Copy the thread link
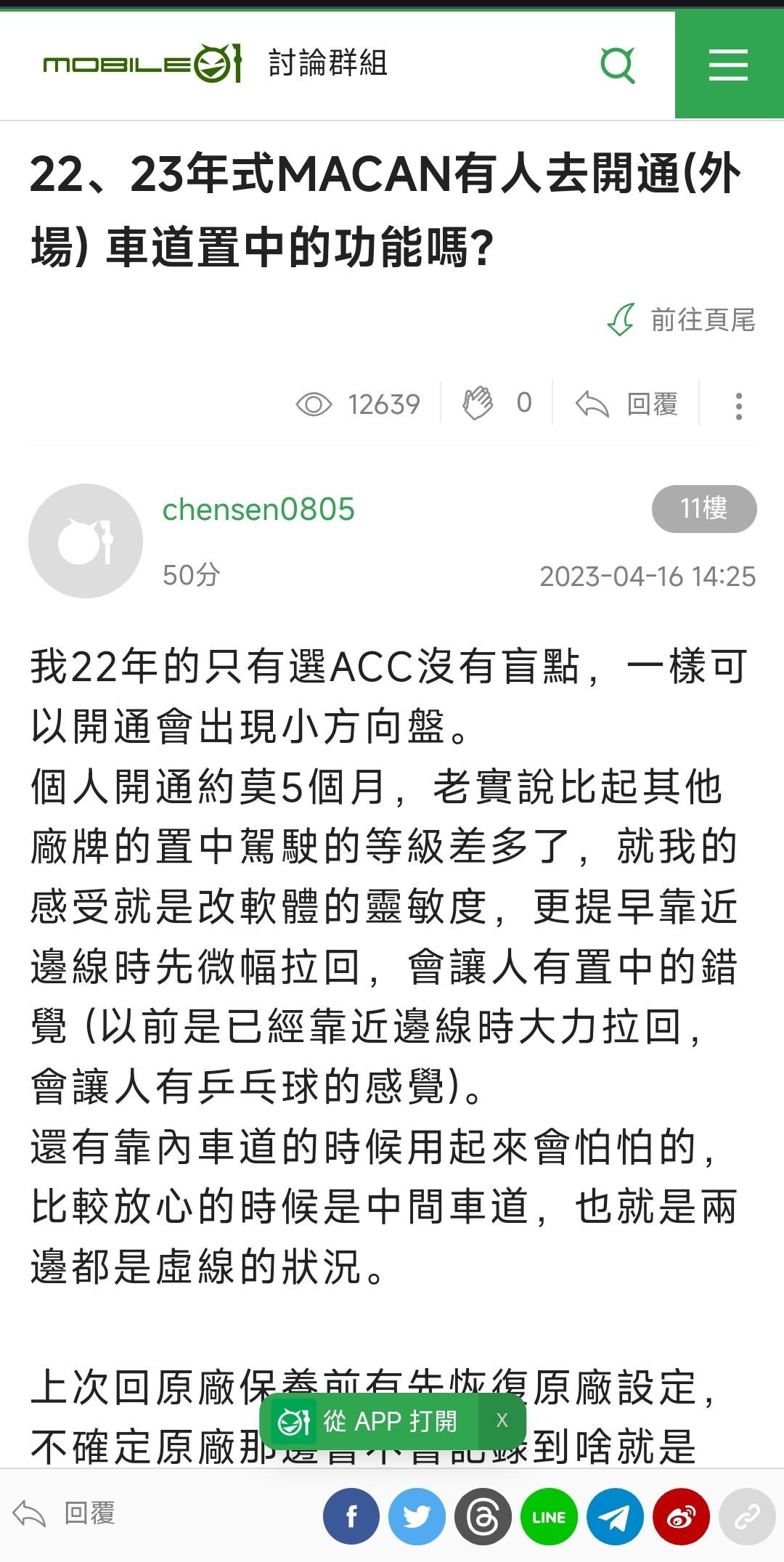Screen dimensions: 784x1562 pyautogui.click(x=747, y=1516)
